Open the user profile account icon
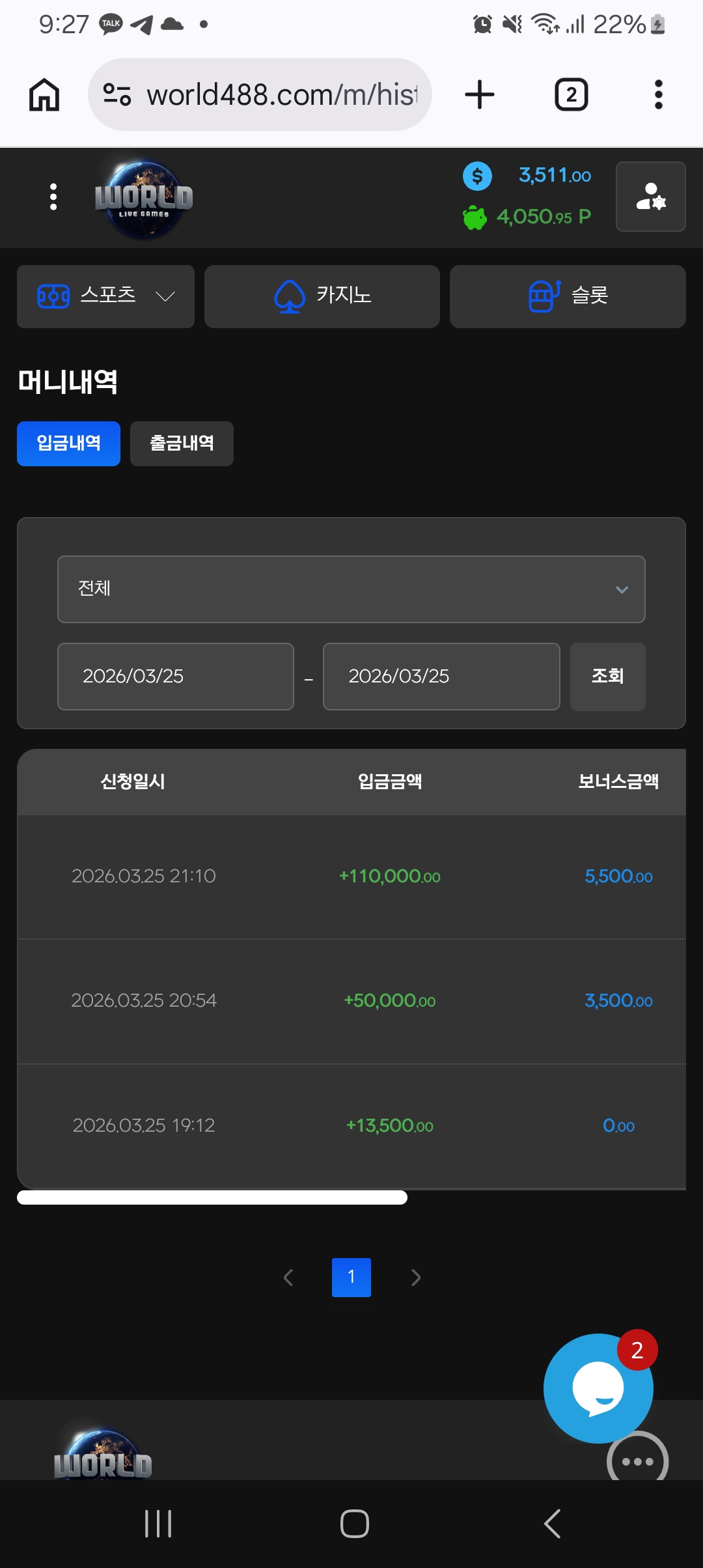This screenshot has height=1568, width=703. pyautogui.click(x=650, y=197)
